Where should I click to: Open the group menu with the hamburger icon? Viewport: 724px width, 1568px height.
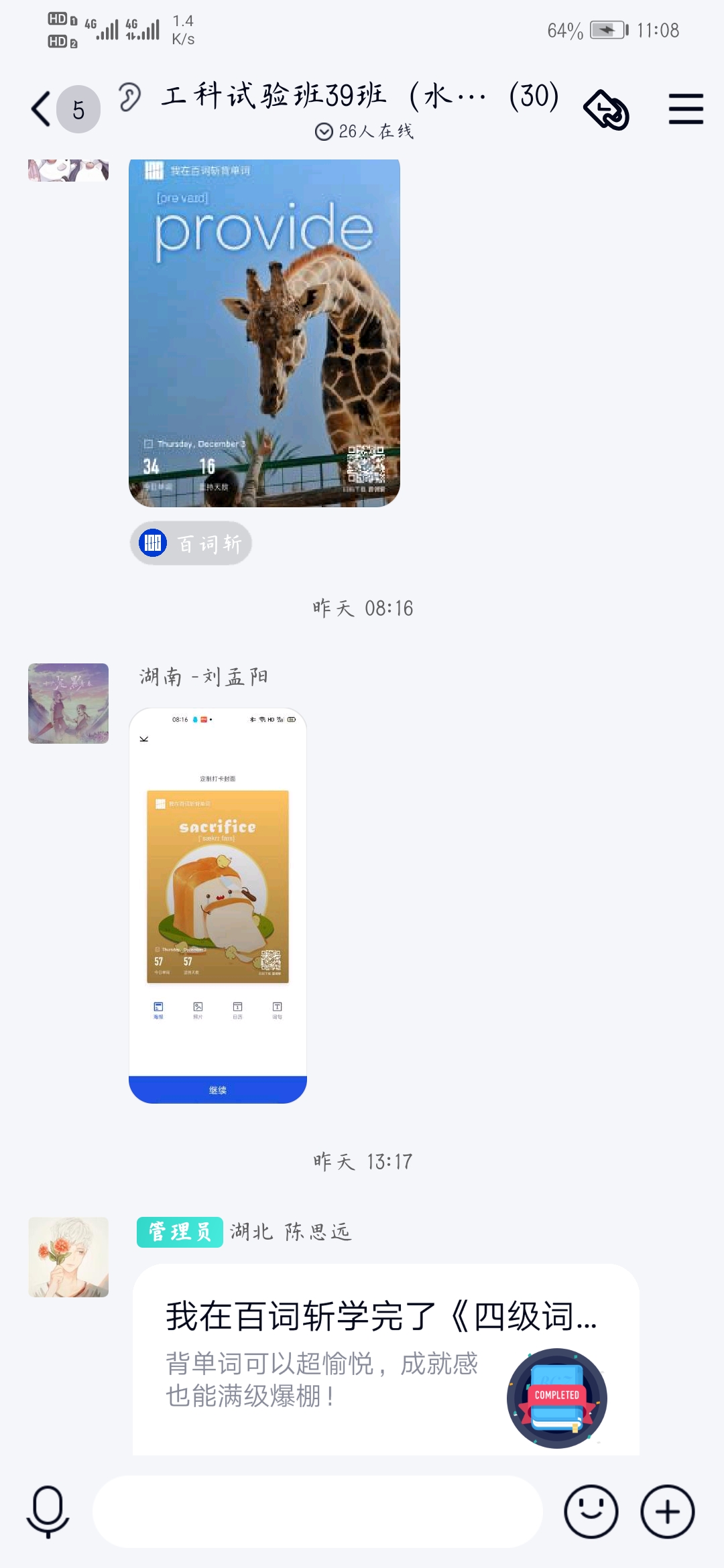click(684, 109)
